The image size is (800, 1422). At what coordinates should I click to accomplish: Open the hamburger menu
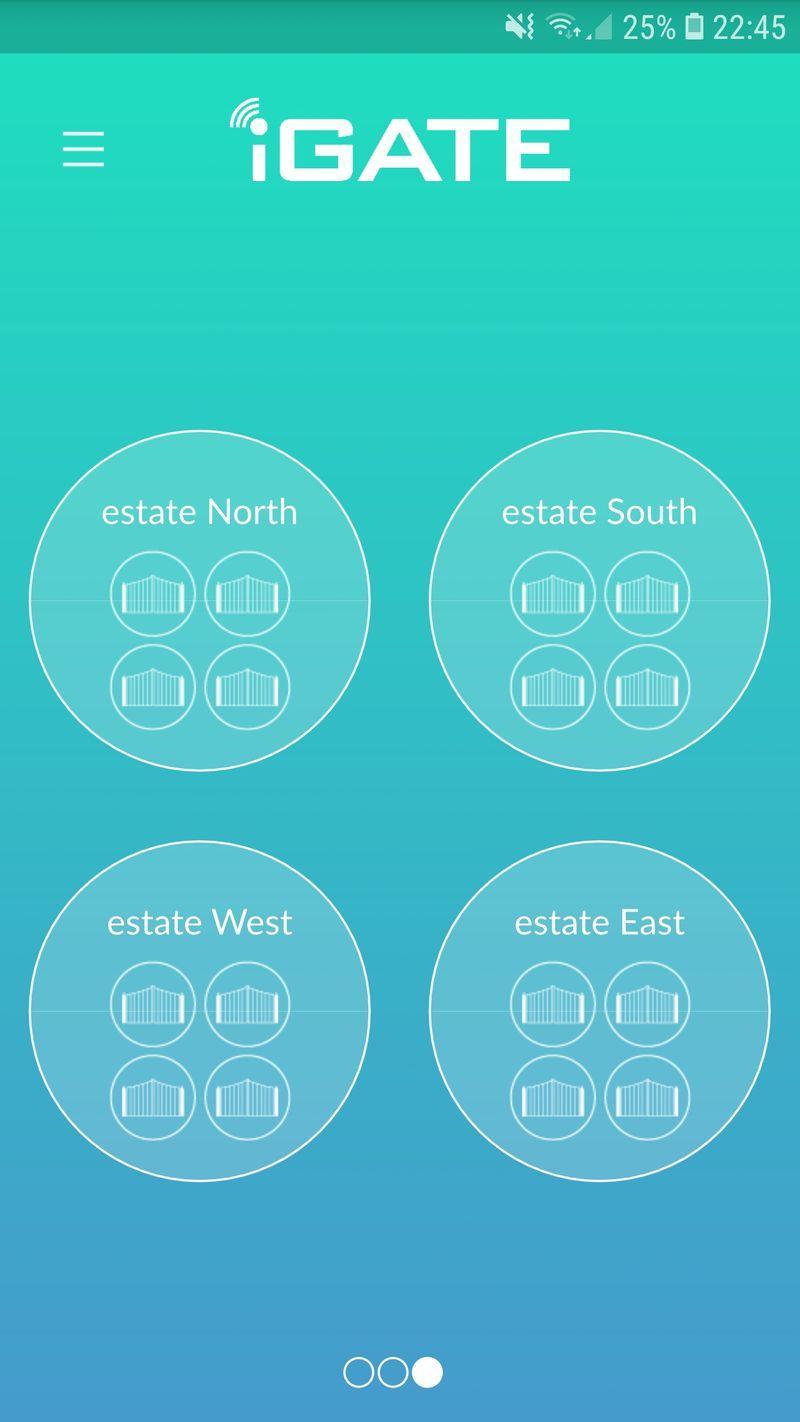83,149
